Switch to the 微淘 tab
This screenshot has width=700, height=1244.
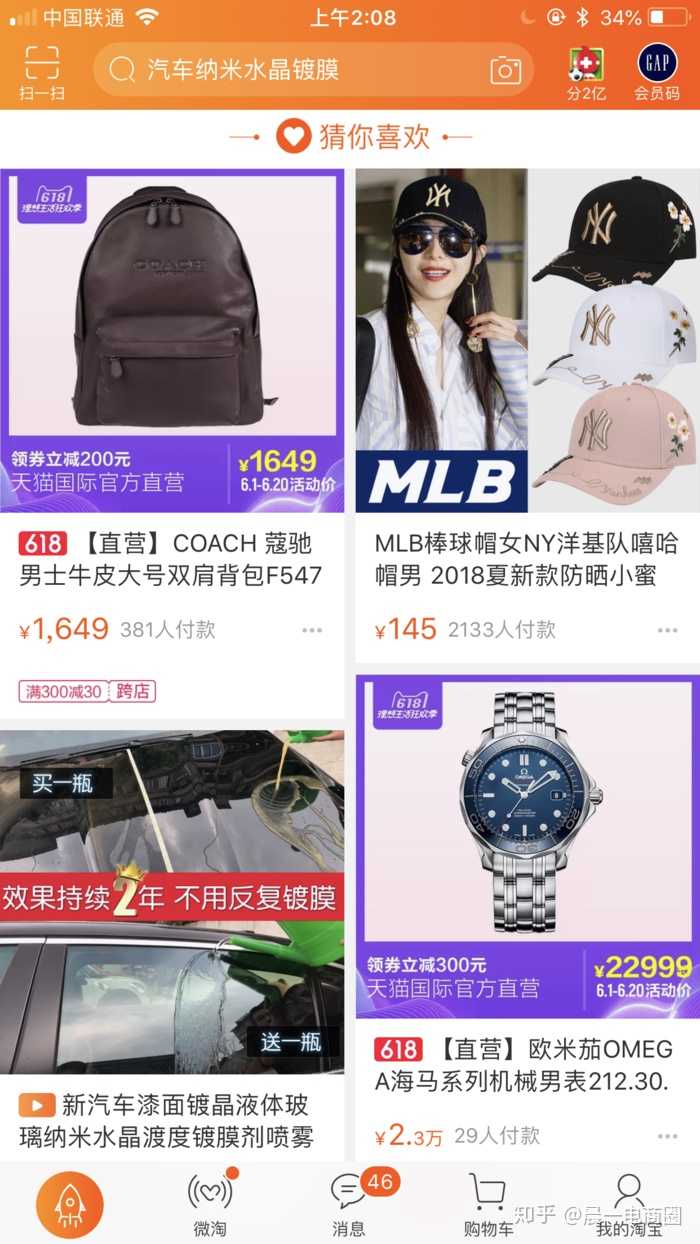pyautogui.click(x=210, y=1203)
